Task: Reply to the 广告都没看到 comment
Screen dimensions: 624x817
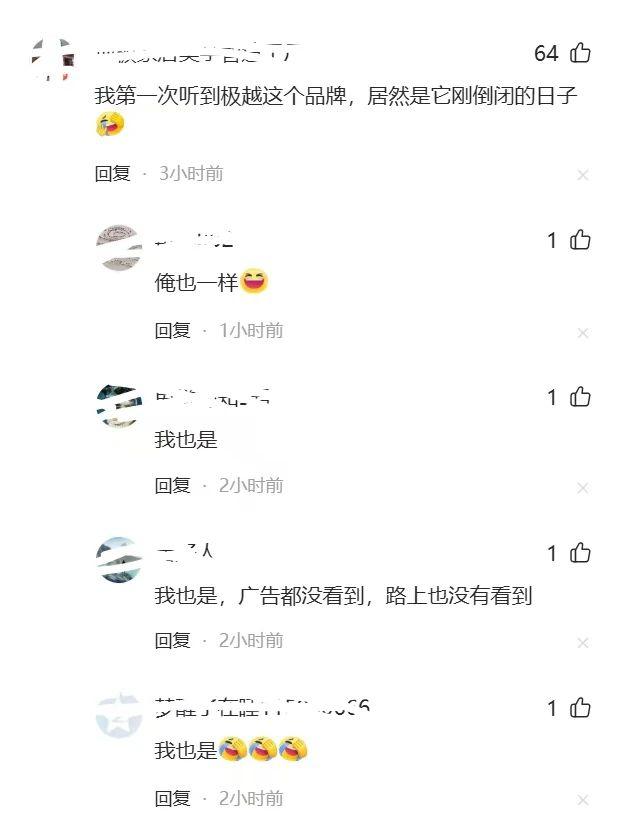Action: point(173,640)
